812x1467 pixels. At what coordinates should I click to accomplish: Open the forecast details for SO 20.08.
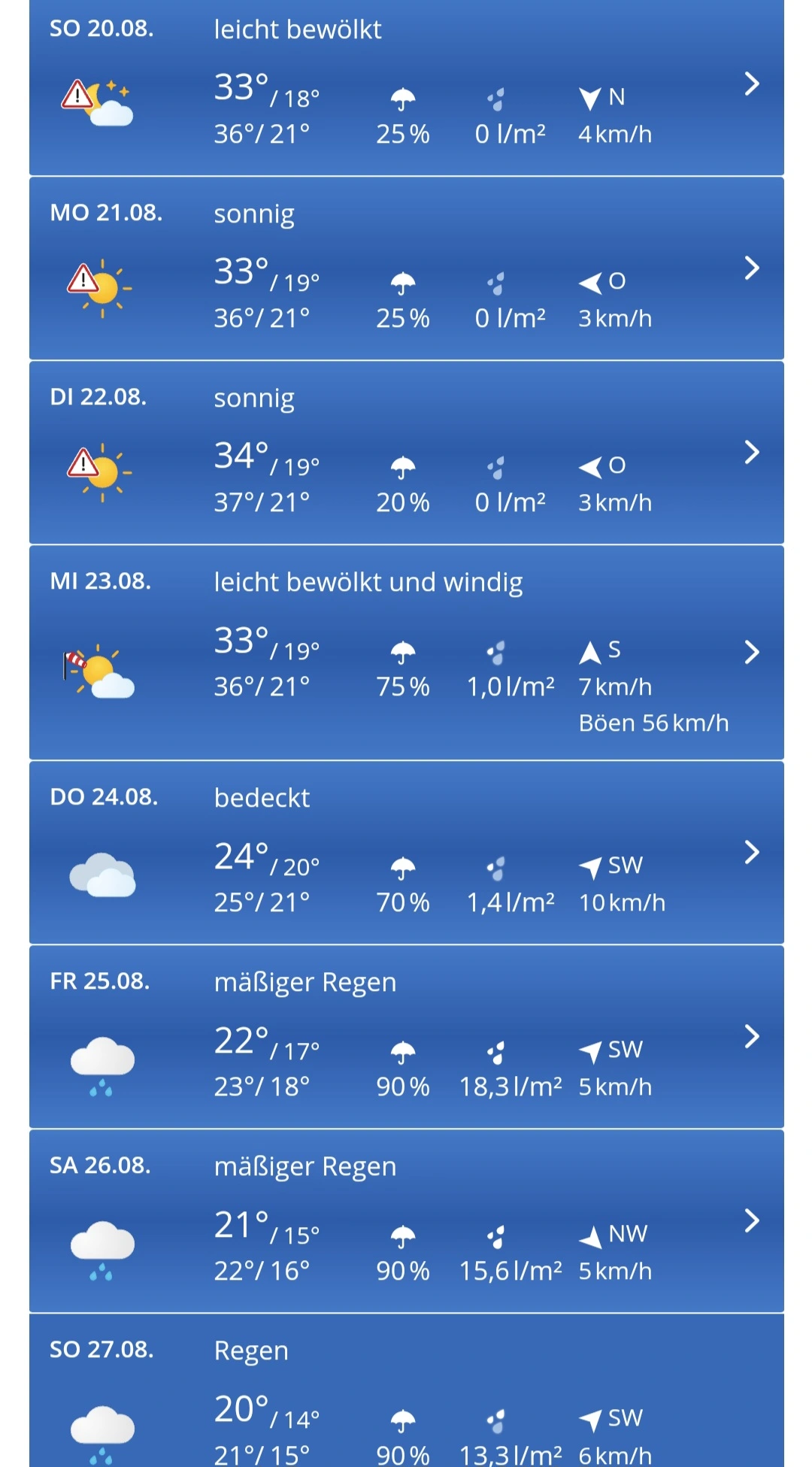tap(751, 84)
